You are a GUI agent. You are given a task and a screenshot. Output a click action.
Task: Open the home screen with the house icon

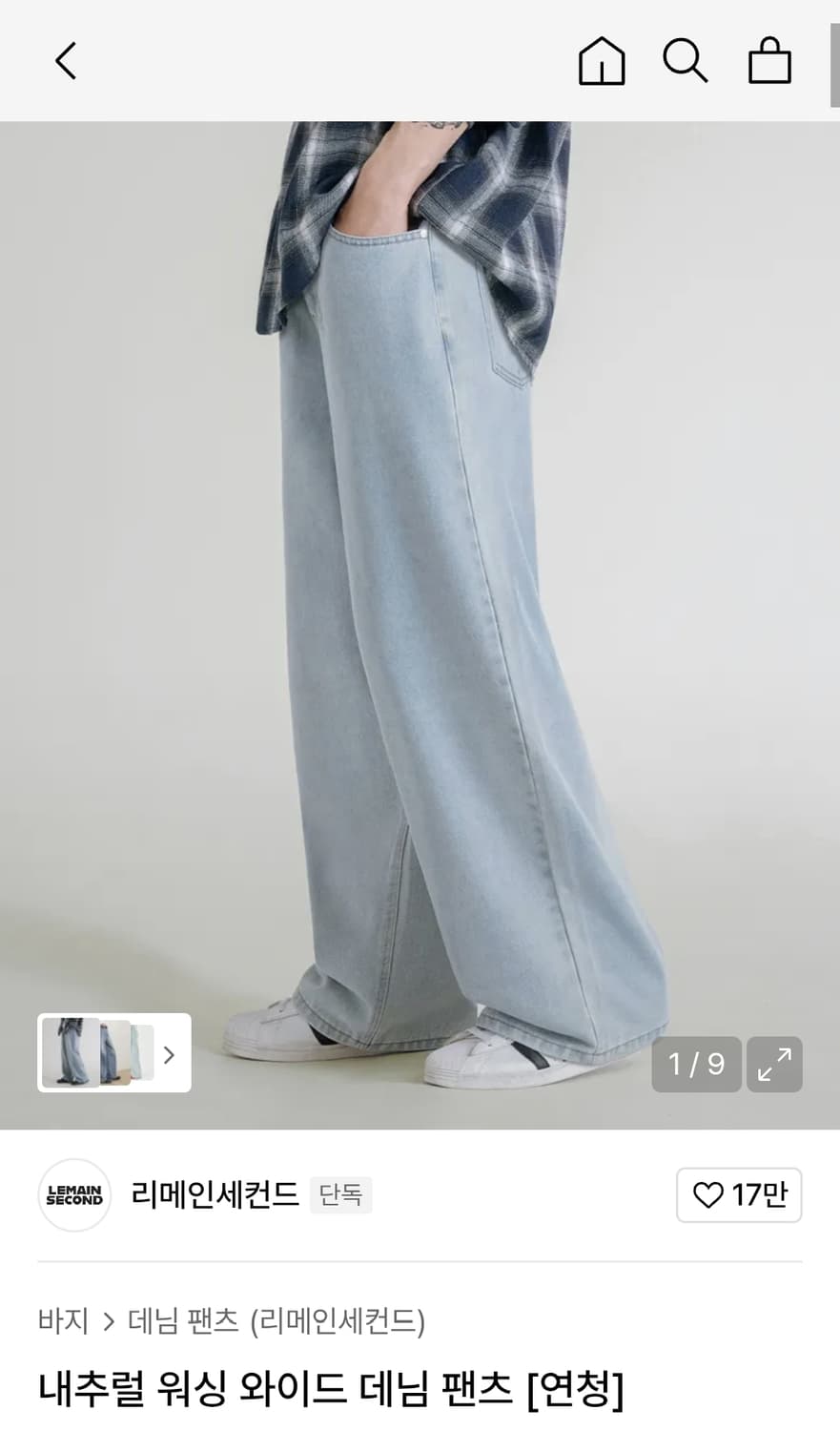(601, 60)
